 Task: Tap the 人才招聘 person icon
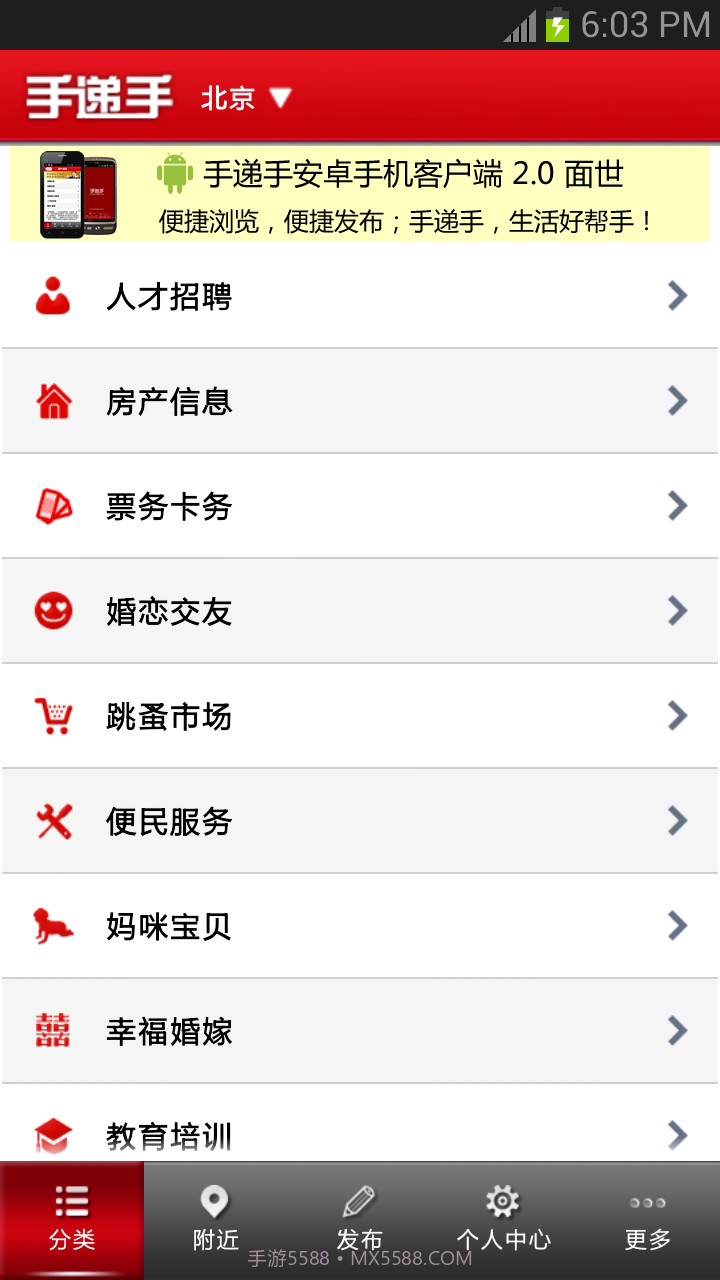(x=53, y=296)
